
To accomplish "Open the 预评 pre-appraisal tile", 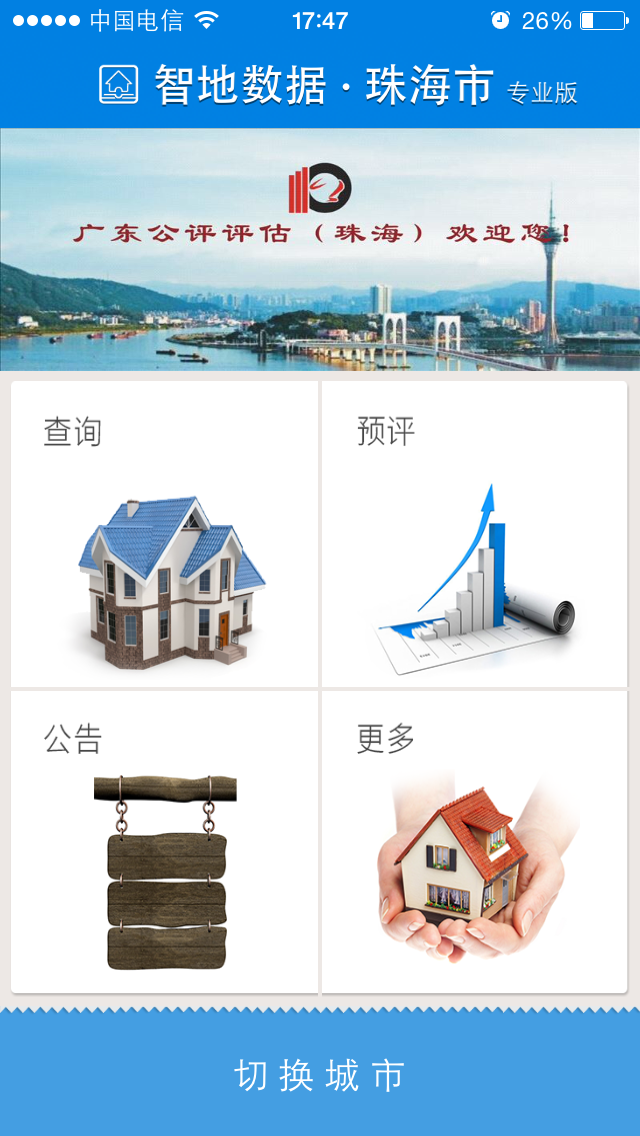I will pos(474,534).
